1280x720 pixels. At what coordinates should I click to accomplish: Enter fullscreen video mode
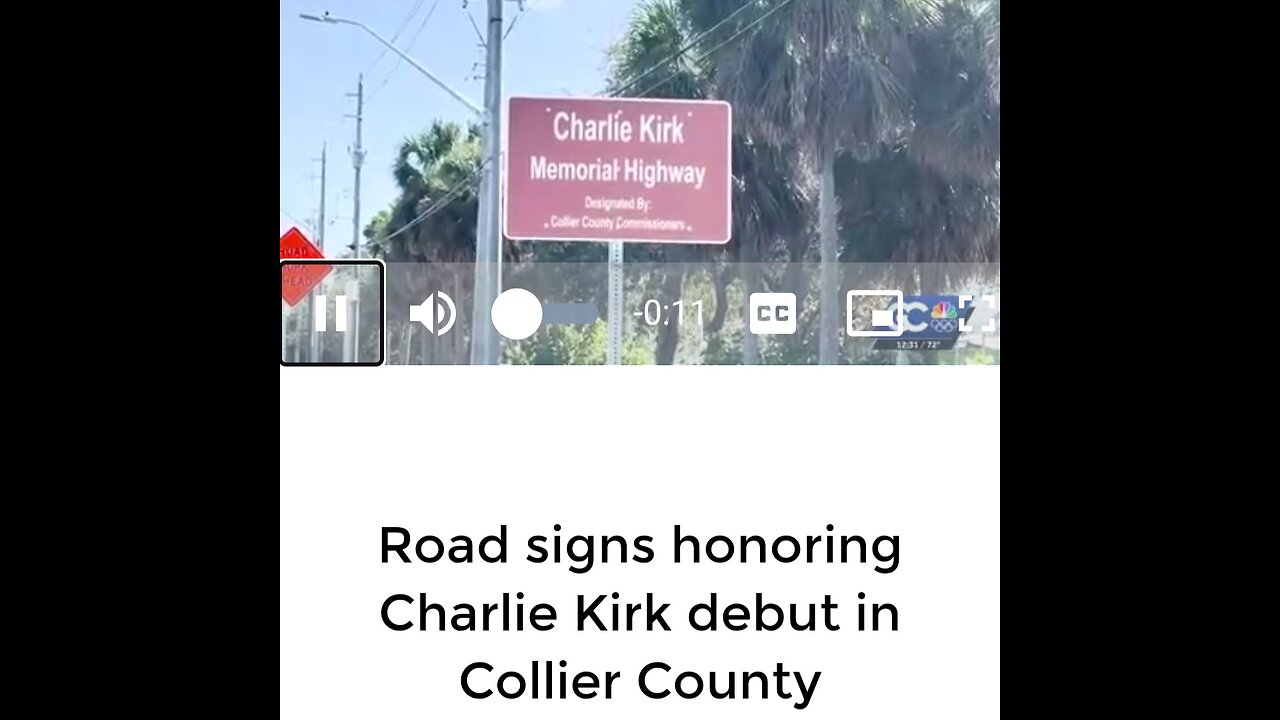pyautogui.click(x=977, y=314)
